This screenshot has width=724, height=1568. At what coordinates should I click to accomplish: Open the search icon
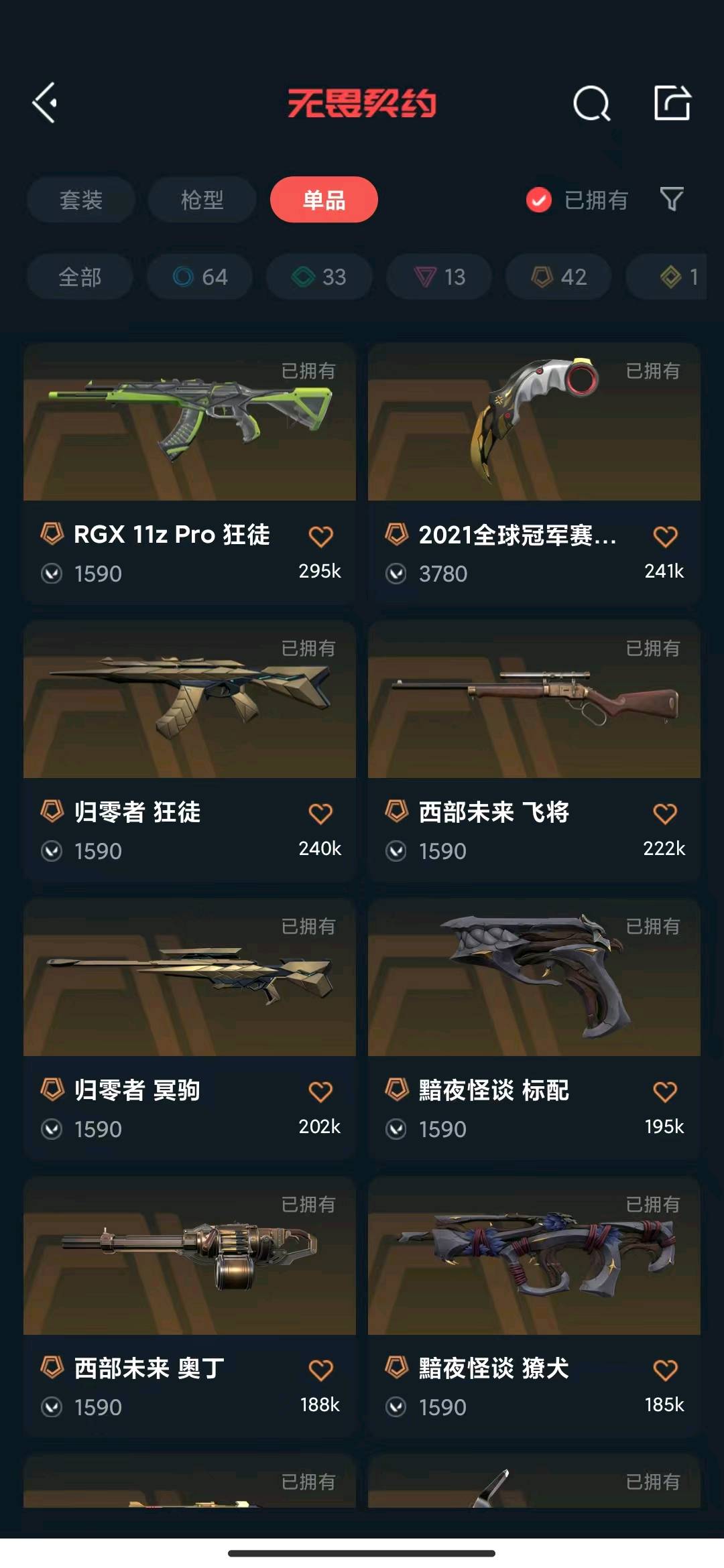click(591, 104)
